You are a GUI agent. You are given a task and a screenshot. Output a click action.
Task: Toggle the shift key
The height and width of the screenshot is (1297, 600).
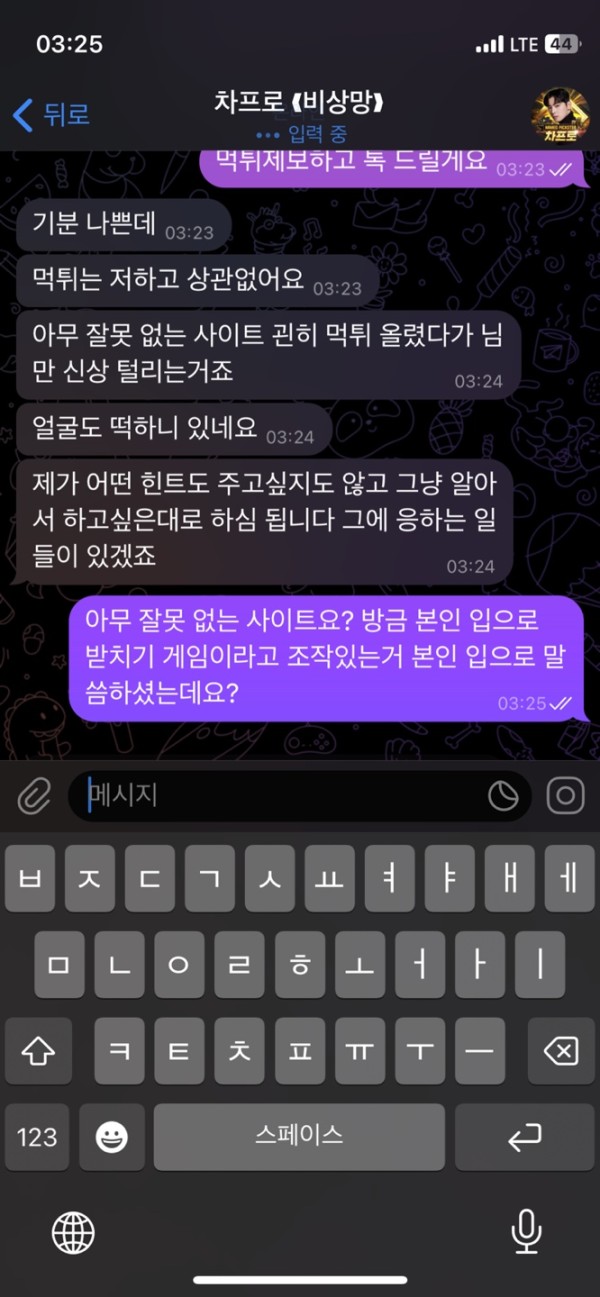tap(37, 1051)
